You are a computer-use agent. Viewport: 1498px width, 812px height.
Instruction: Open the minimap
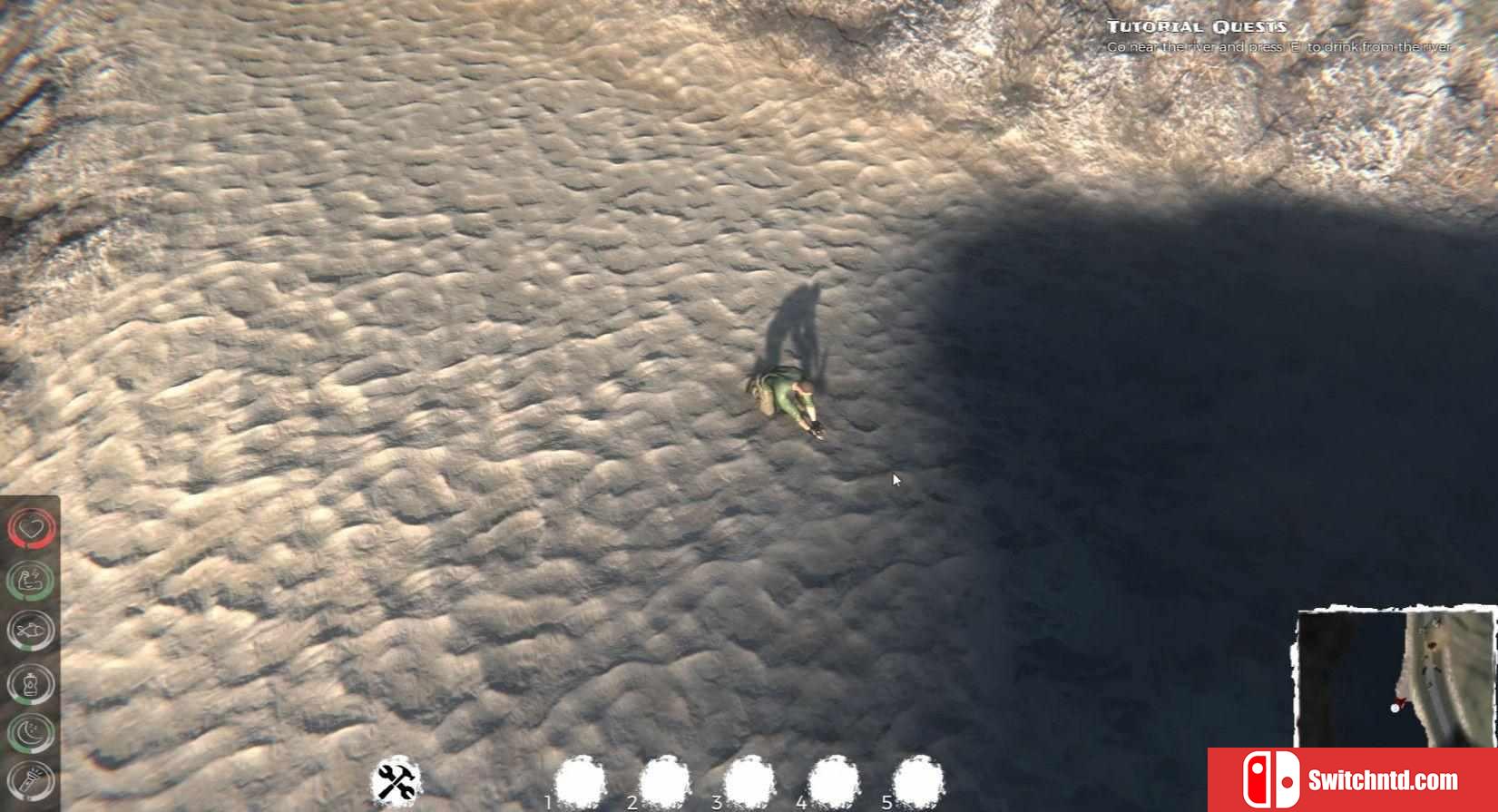tap(1393, 676)
